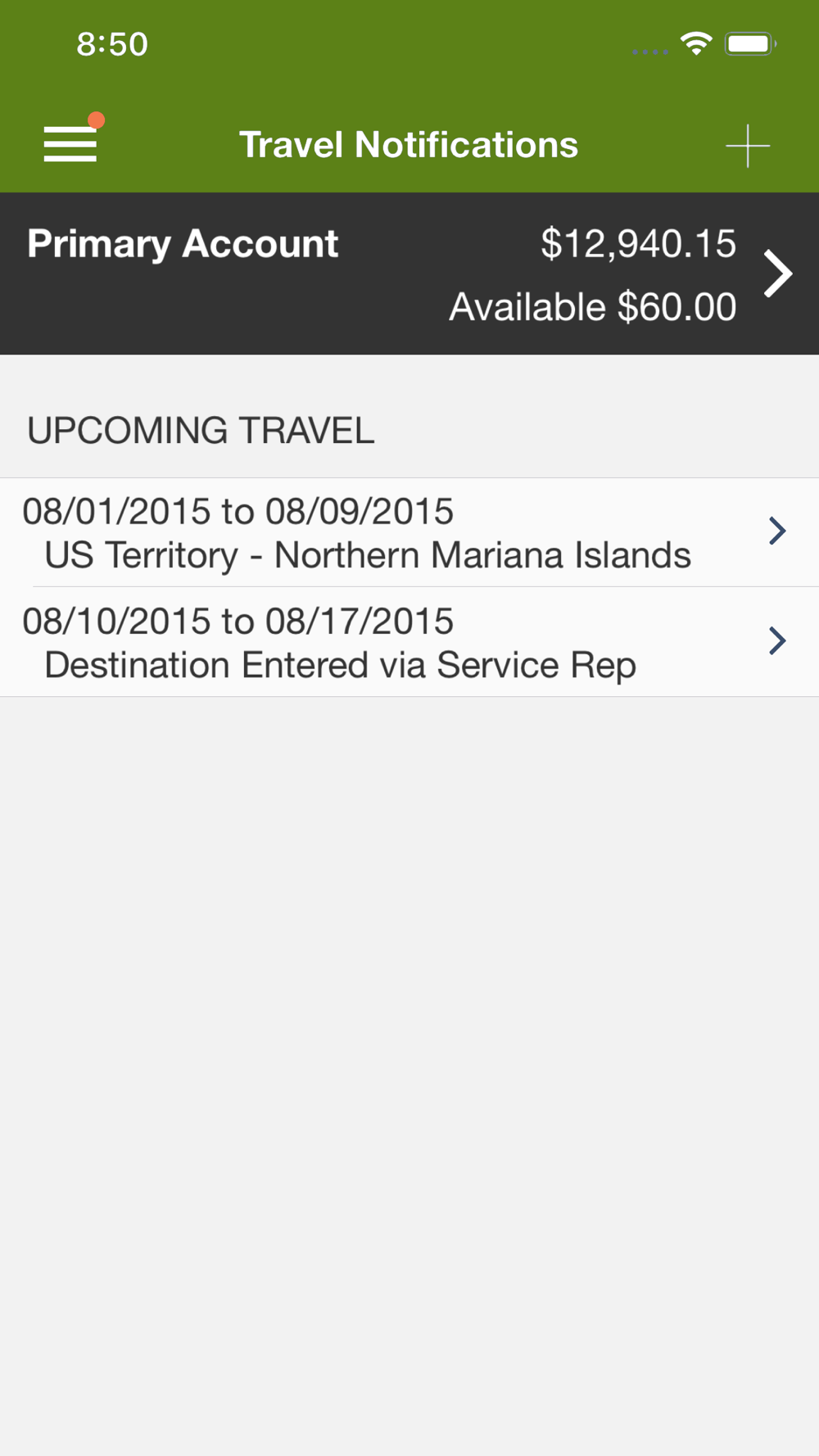Add a new travel notification
The height and width of the screenshot is (1456, 819).
tap(747, 146)
